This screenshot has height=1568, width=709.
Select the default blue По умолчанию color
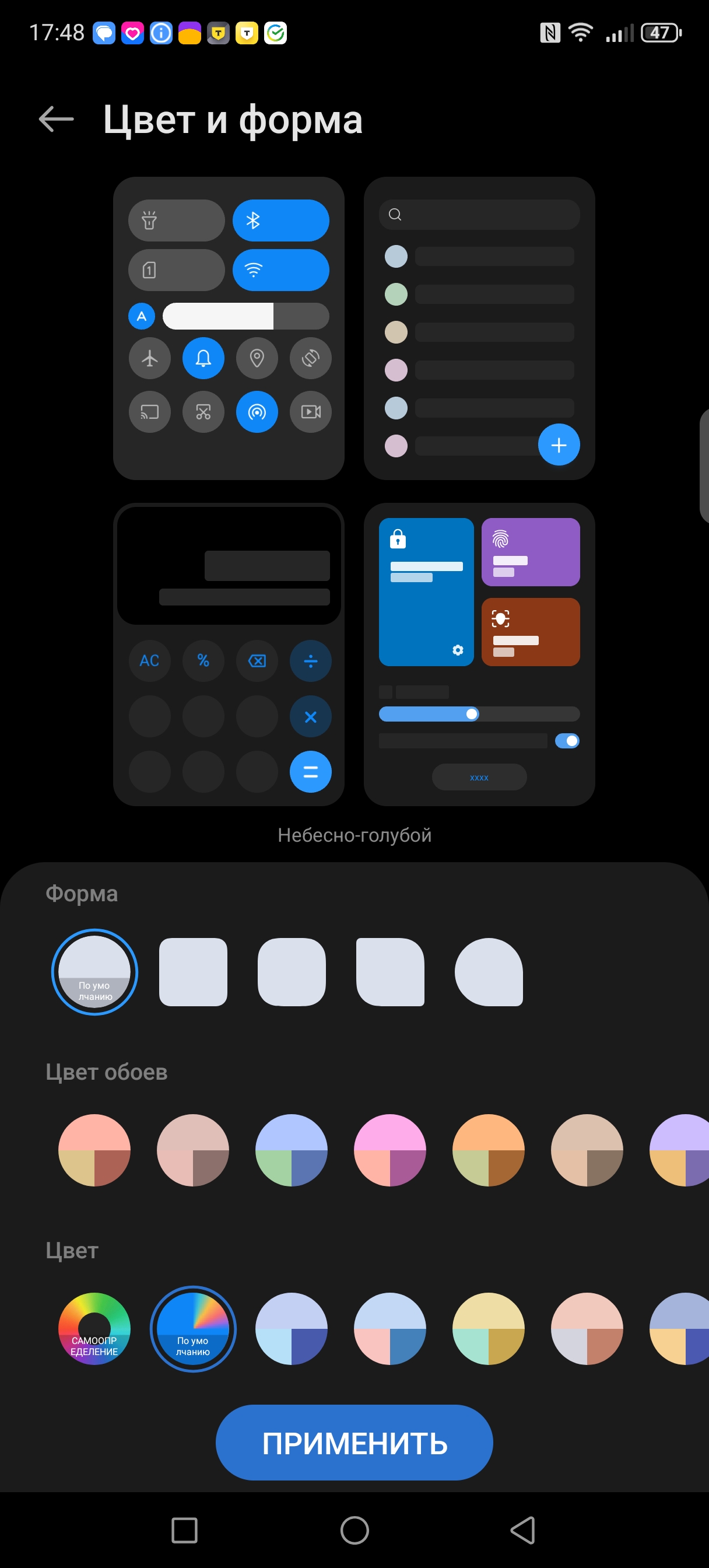193,1328
